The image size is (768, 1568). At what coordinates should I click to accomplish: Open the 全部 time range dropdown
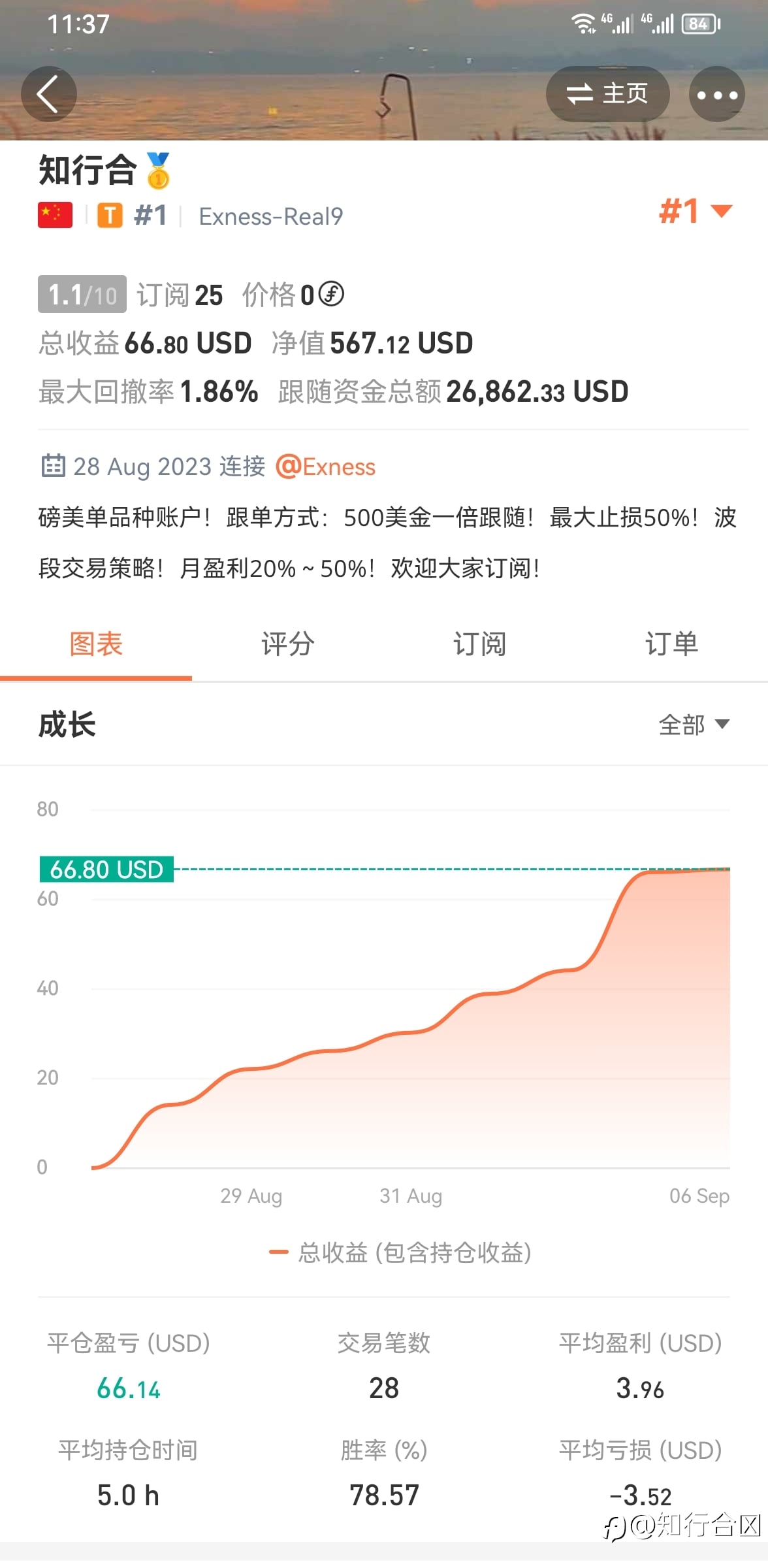point(694,725)
